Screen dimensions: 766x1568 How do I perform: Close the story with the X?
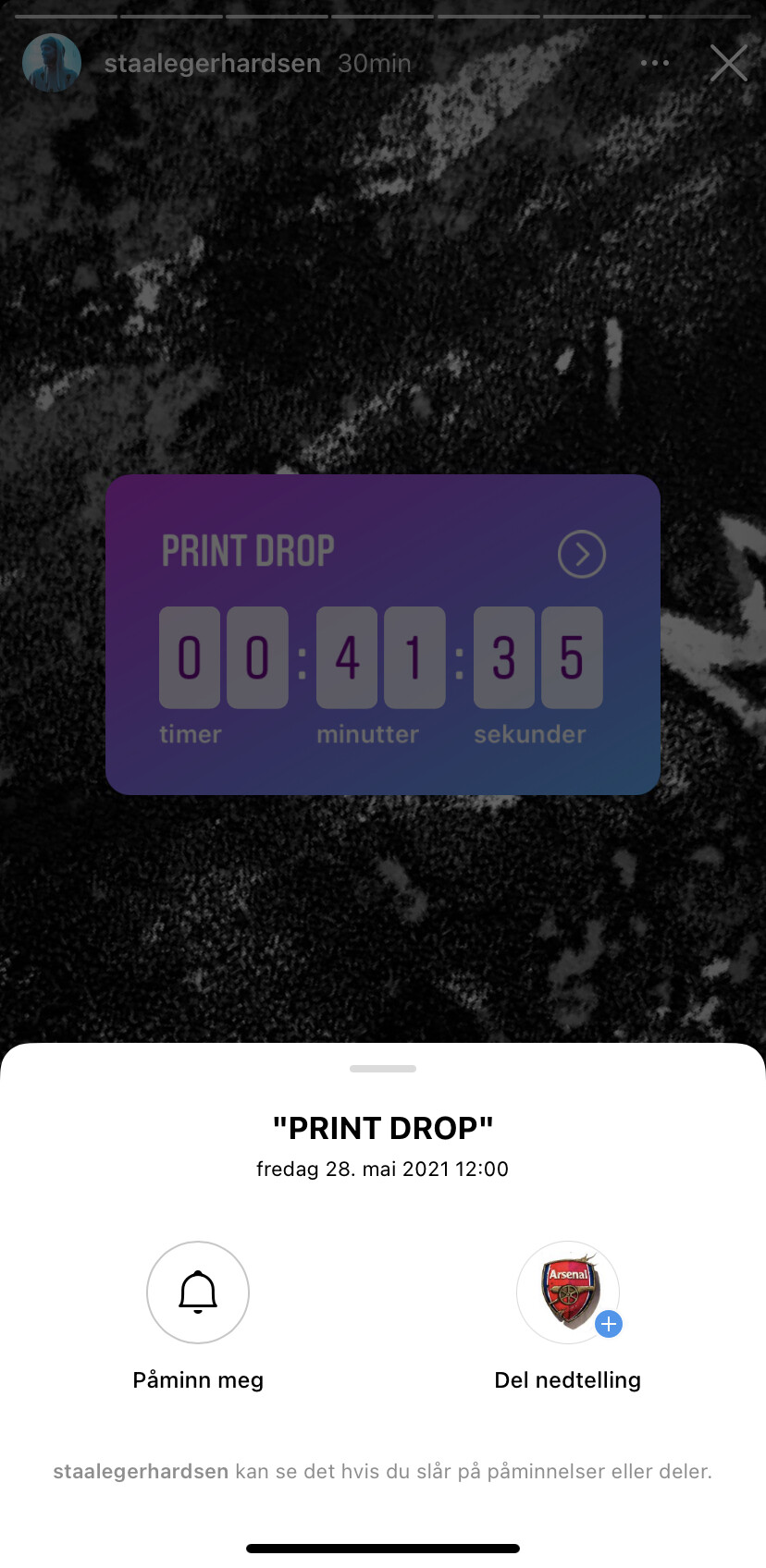point(729,63)
